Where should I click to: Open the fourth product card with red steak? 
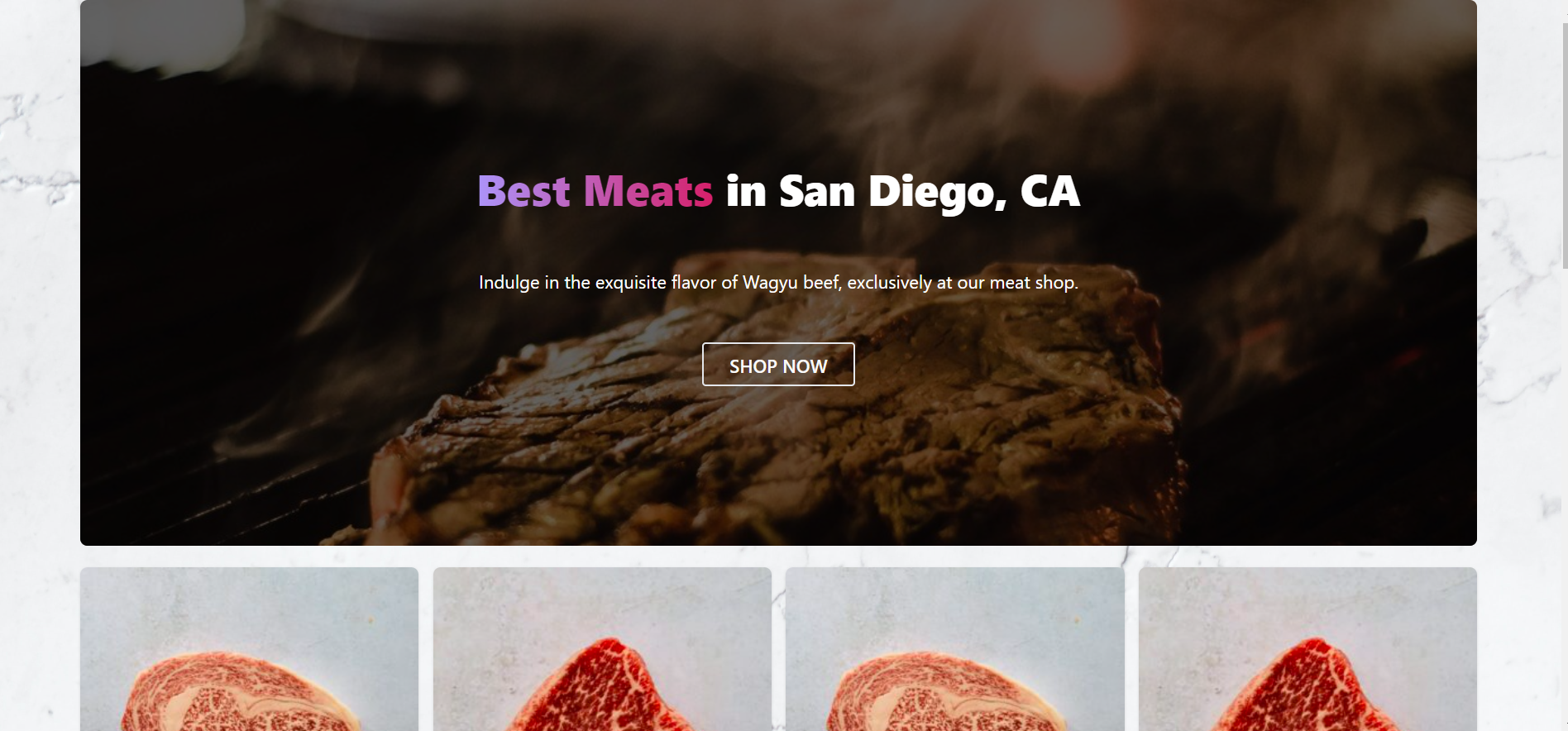[1307, 649]
